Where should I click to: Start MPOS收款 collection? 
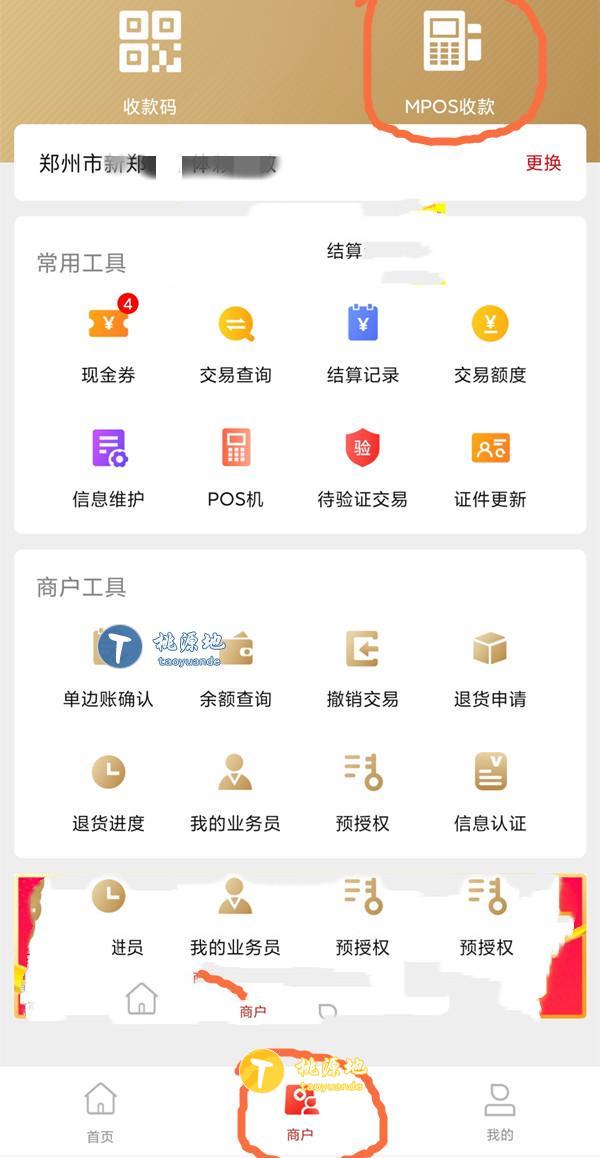tap(450, 64)
